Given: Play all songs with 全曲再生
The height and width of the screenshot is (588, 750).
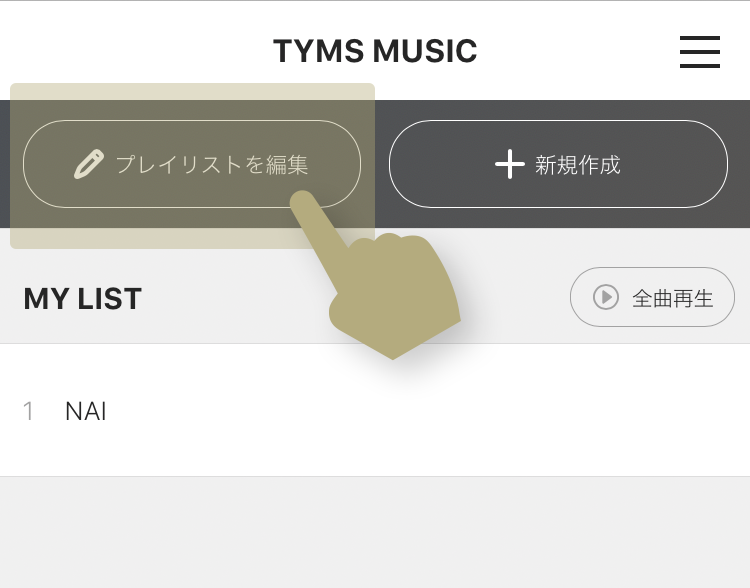Looking at the screenshot, I should click(652, 297).
